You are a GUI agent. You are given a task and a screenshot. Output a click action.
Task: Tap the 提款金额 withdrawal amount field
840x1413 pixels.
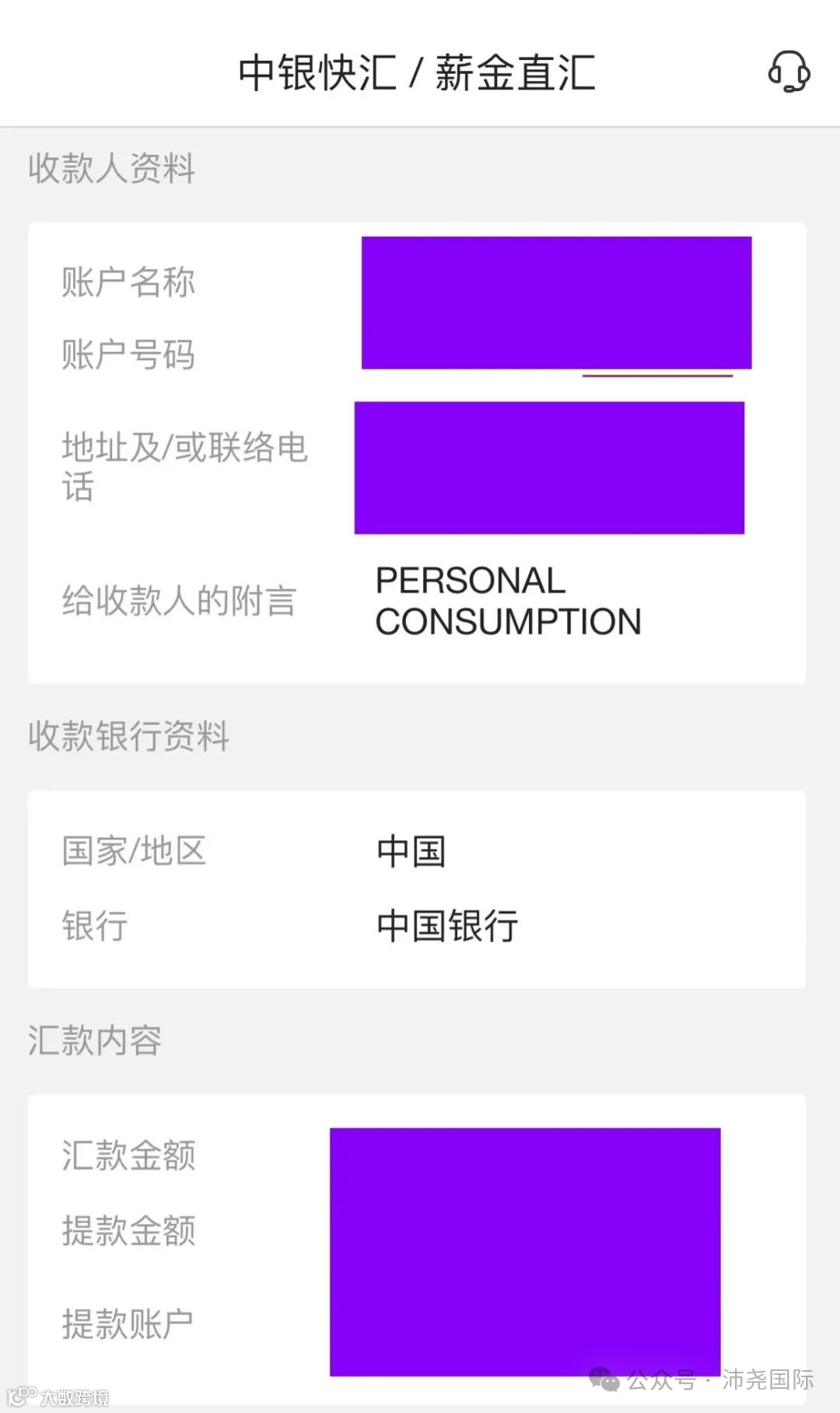(525, 1232)
